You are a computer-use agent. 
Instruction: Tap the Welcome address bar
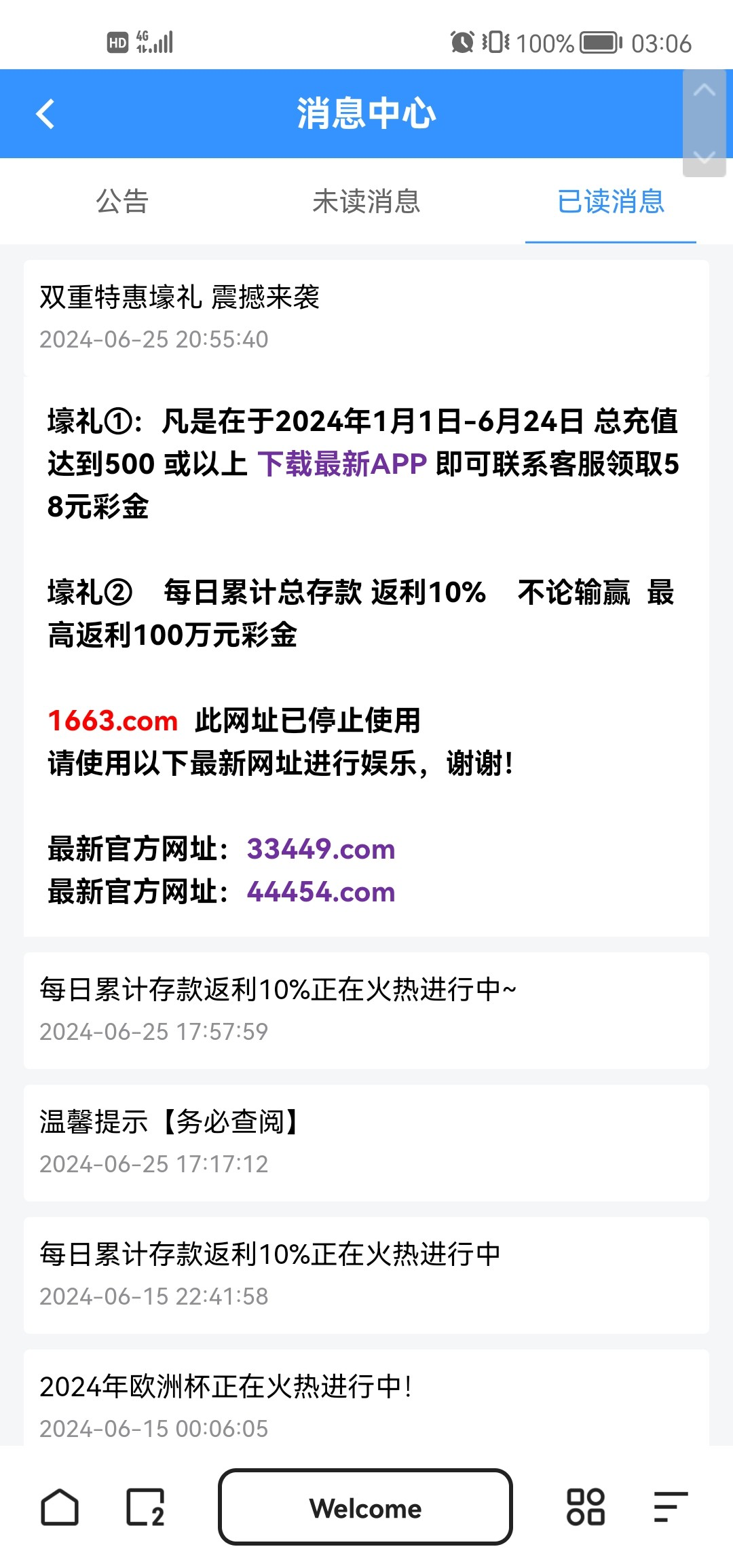click(x=365, y=1508)
